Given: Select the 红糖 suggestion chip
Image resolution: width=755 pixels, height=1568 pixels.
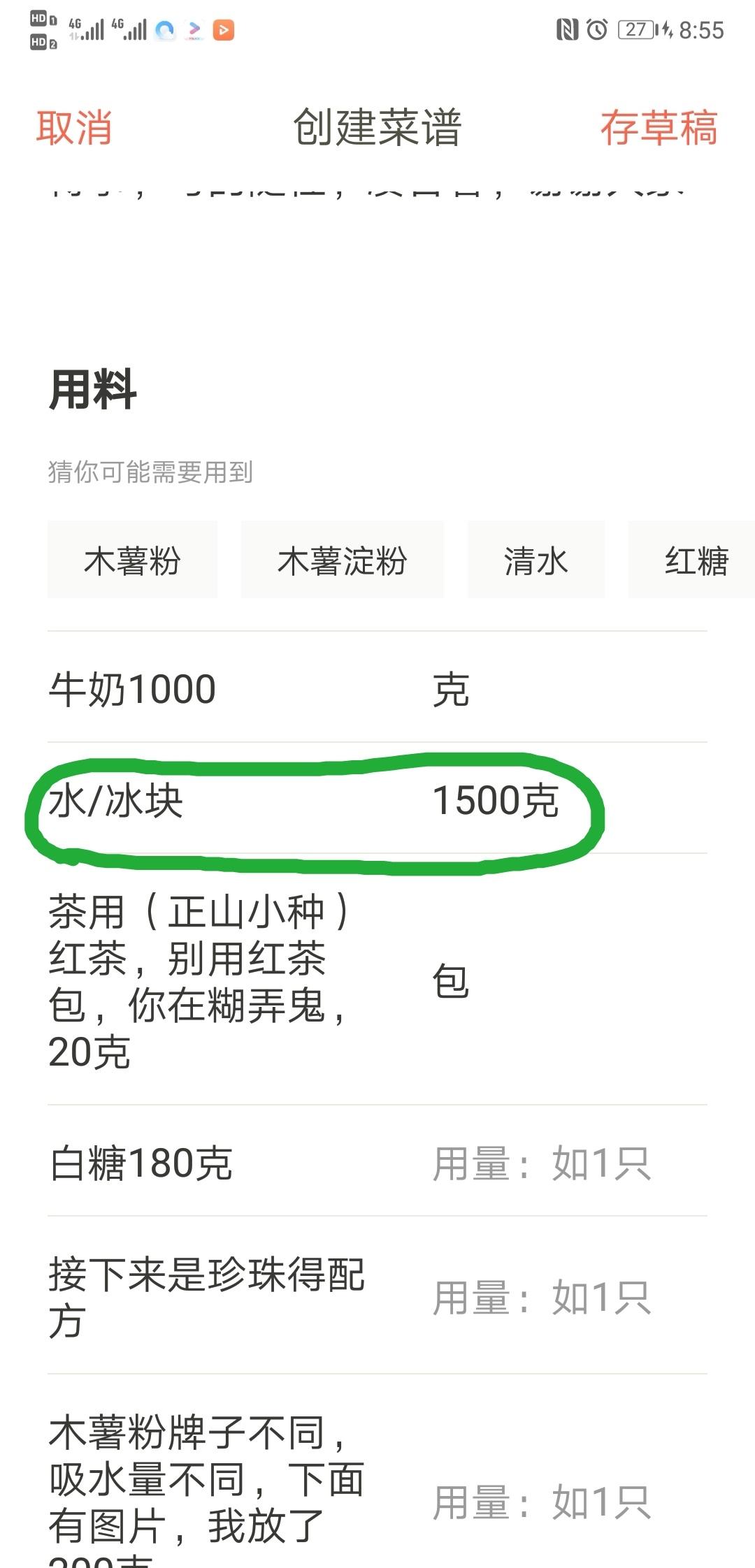Looking at the screenshot, I should 692,560.
